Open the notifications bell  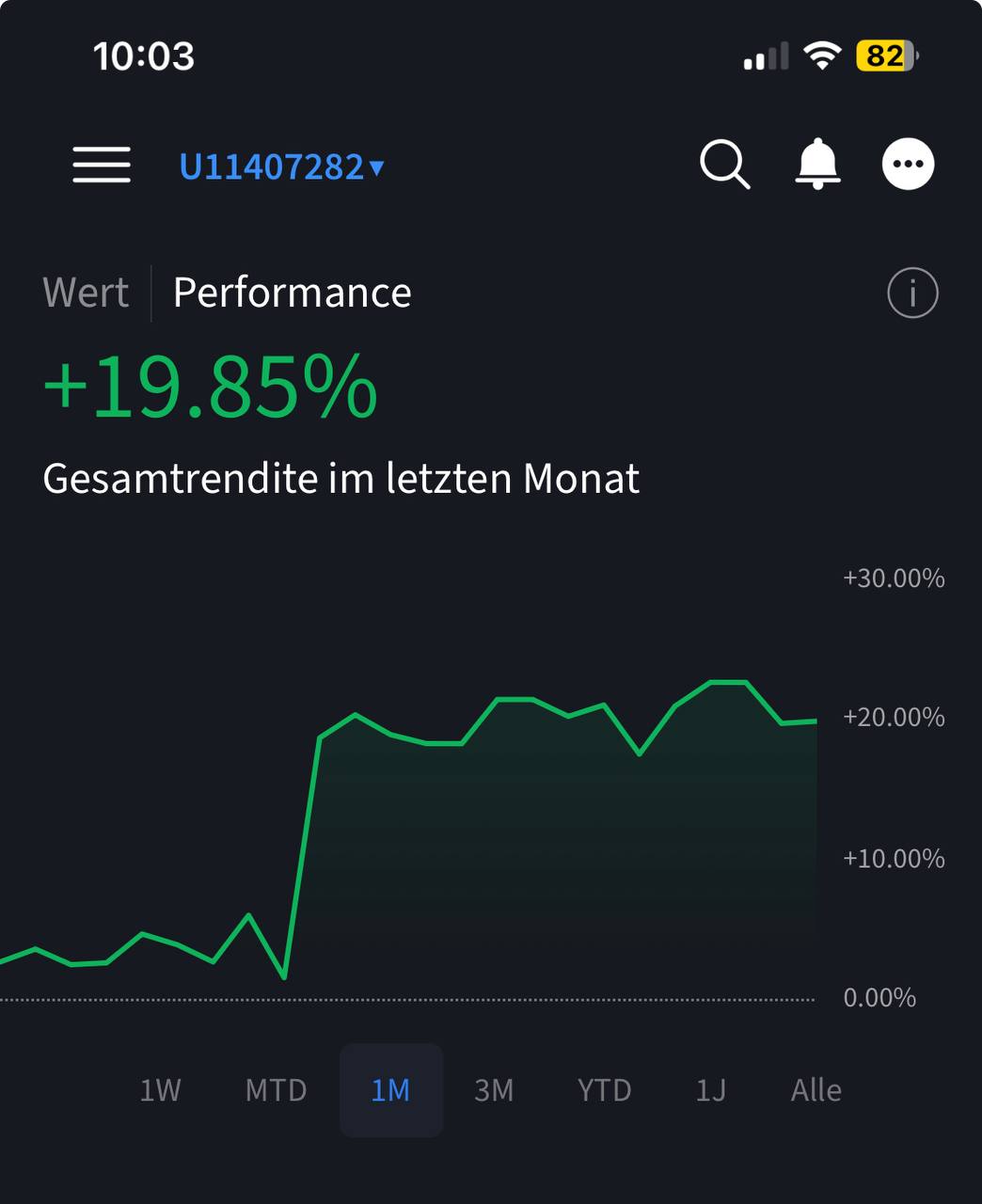[x=817, y=164]
